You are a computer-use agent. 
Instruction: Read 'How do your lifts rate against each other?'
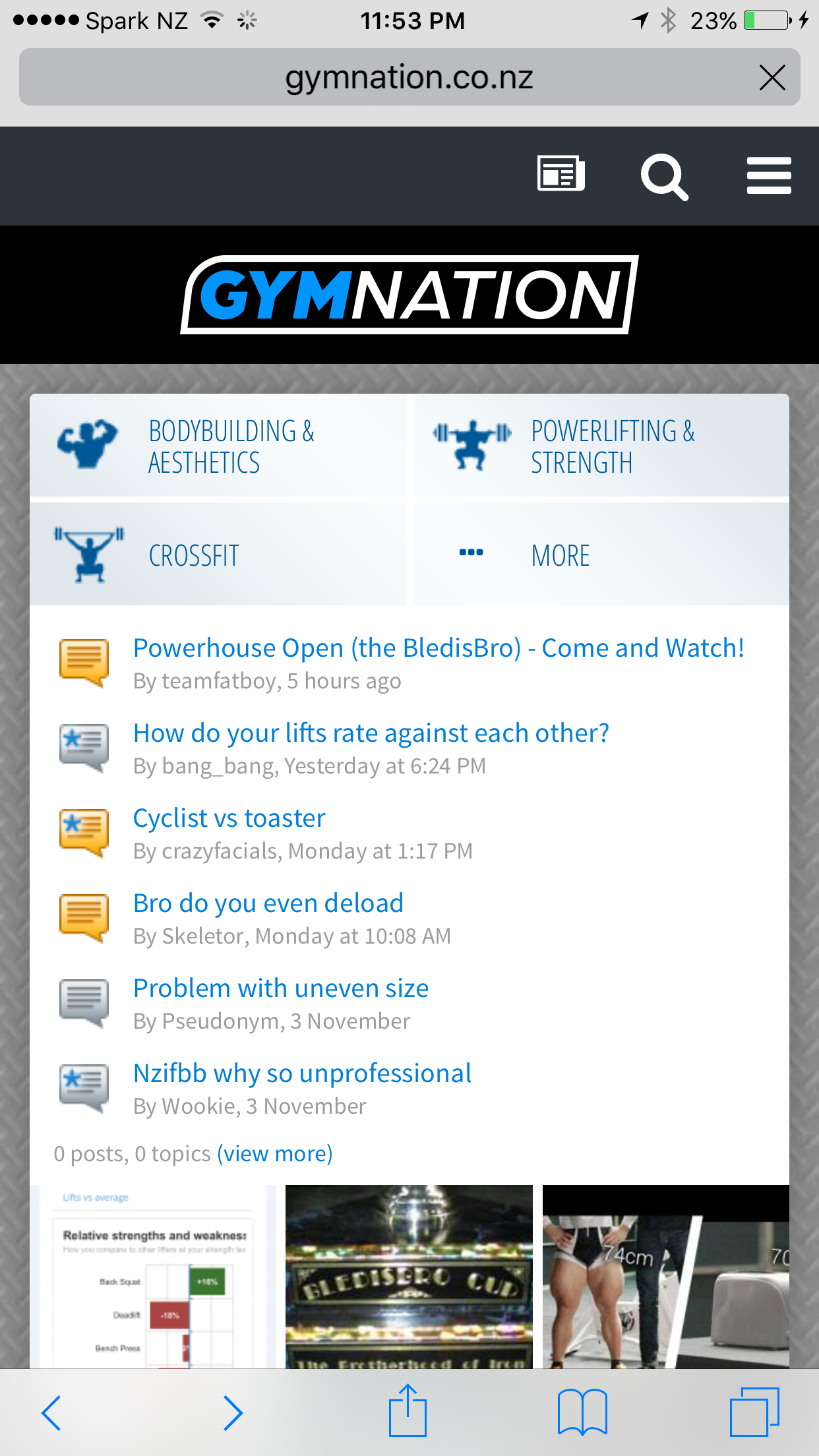click(x=371, y=733)
